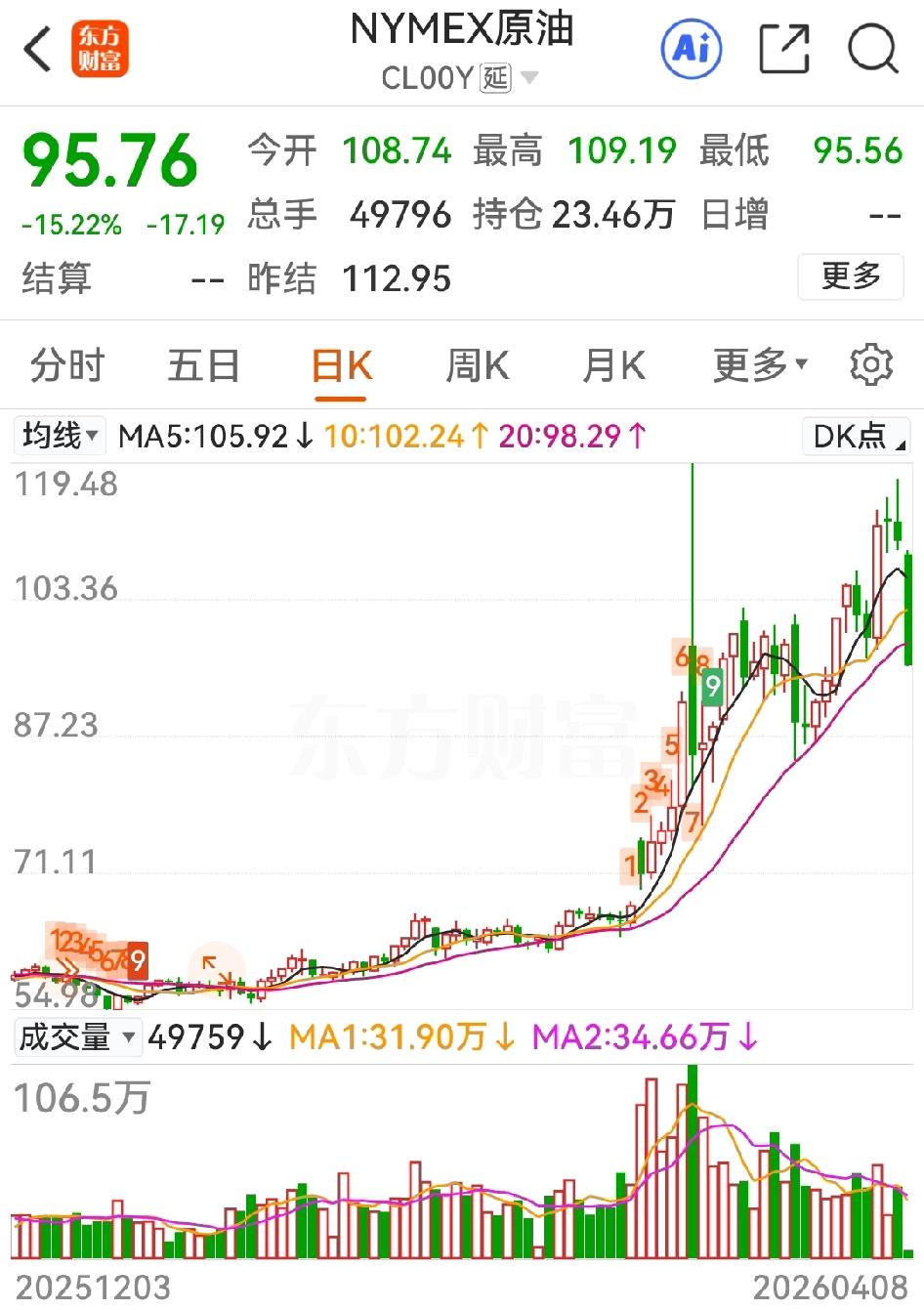The height and width of the screenshot is (1310, 924).
Task: Select the 延 contract badge next to CL00Y
Action: 496,78
